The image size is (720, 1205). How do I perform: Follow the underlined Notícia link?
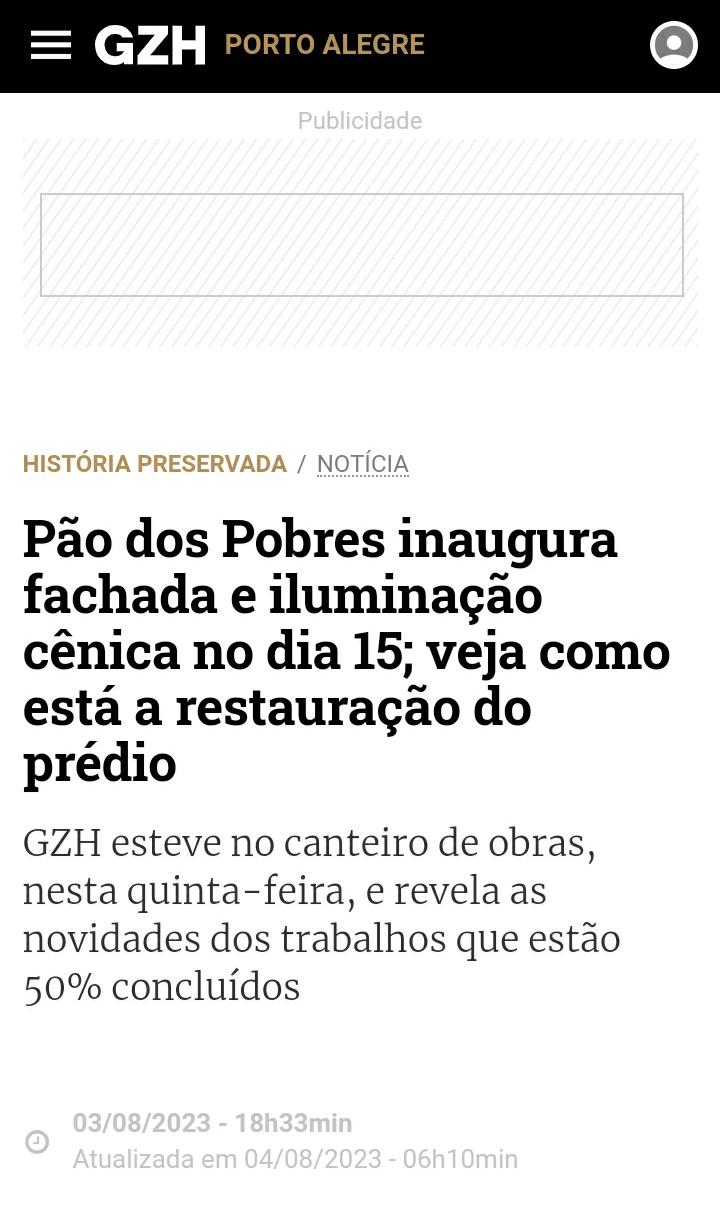362,464
